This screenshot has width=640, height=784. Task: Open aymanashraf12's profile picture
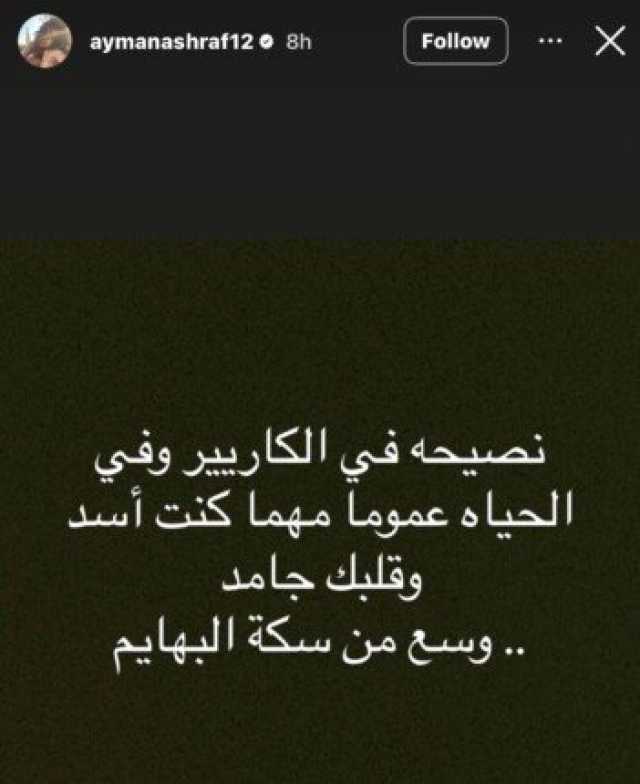45,42
